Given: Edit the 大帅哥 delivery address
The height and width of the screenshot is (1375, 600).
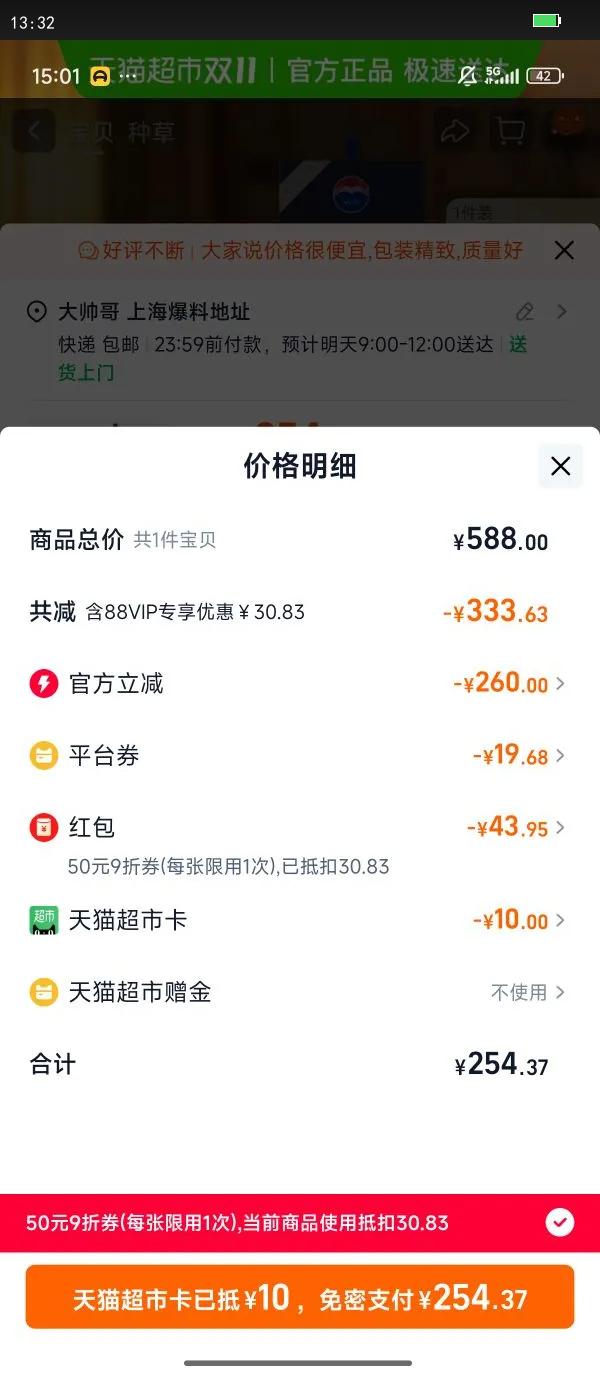Looking at the screenshot, I should point(525,312).
